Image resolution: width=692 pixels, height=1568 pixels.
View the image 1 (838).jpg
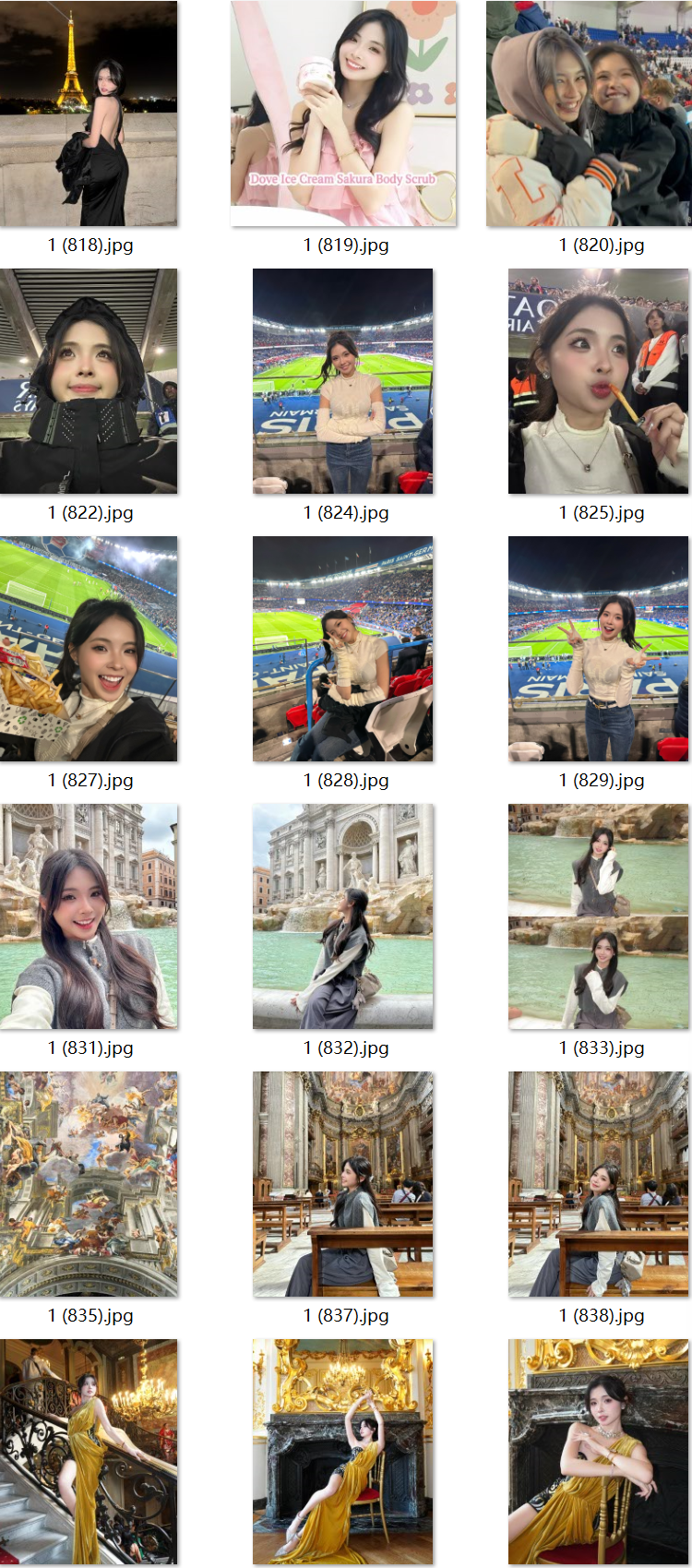click(x=598, y=1184)
